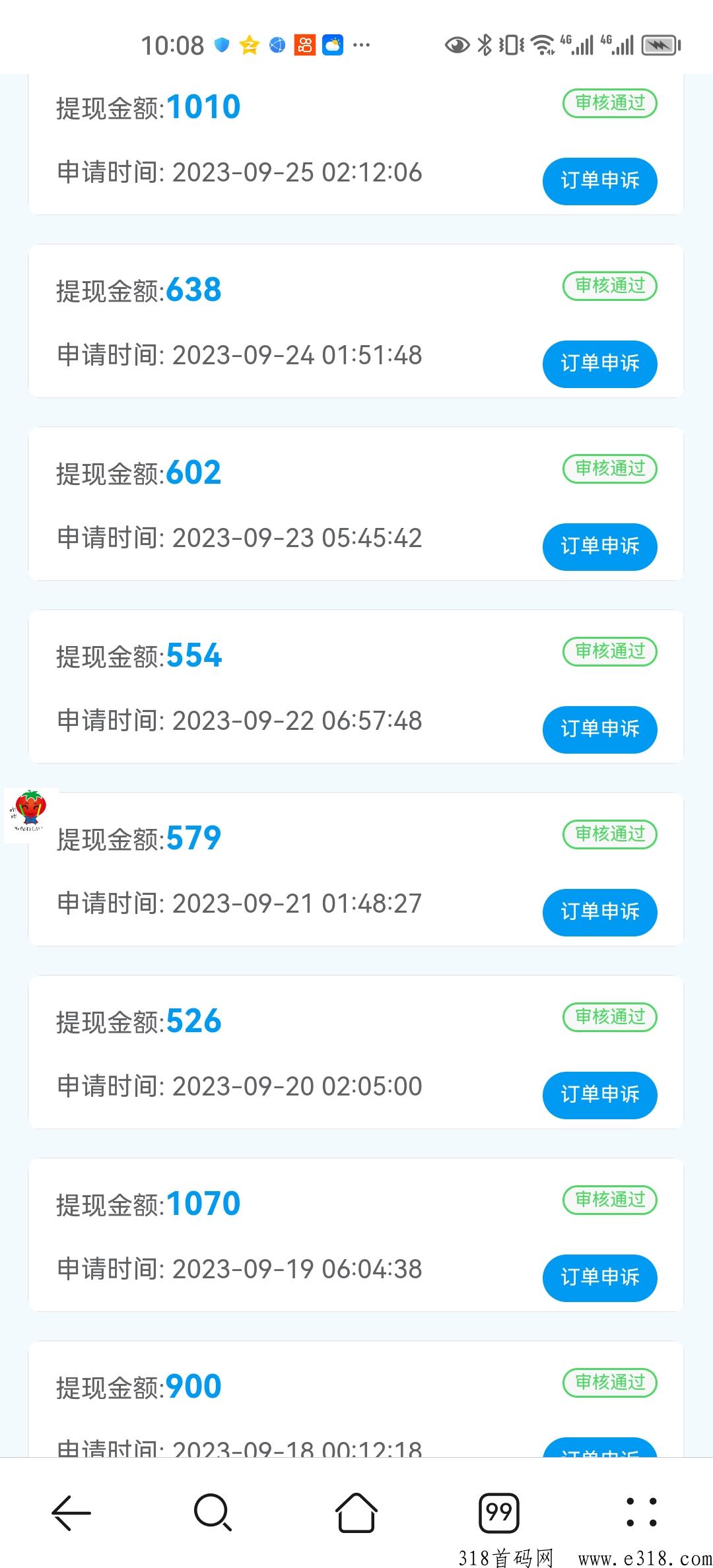This screenshot has width=713, height=1568.
Task: Open 订单申诉 for the 1070 withdrawal
Action: (x=599, y=1278)
